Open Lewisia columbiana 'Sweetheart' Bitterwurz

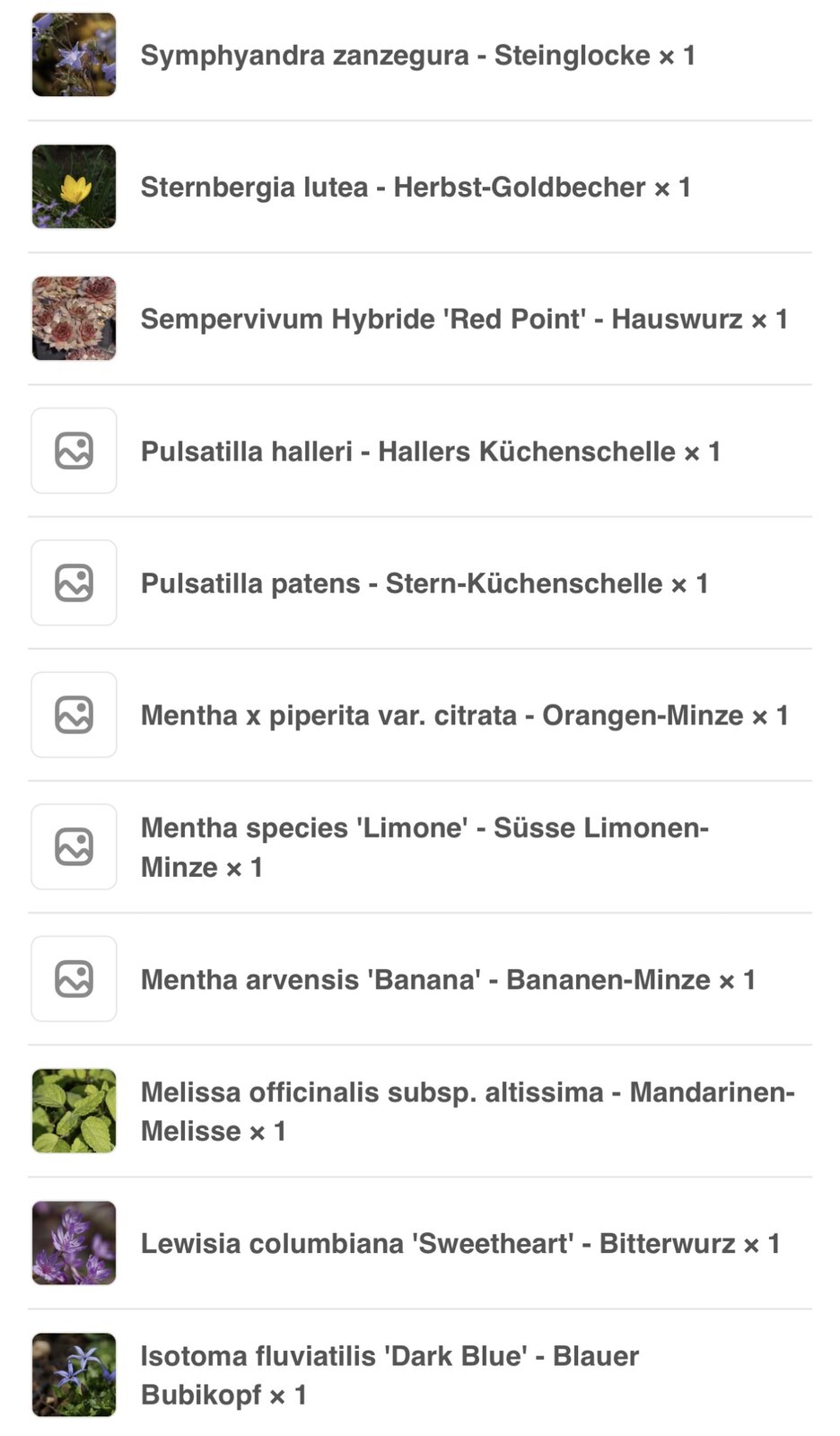[420, 1242]
